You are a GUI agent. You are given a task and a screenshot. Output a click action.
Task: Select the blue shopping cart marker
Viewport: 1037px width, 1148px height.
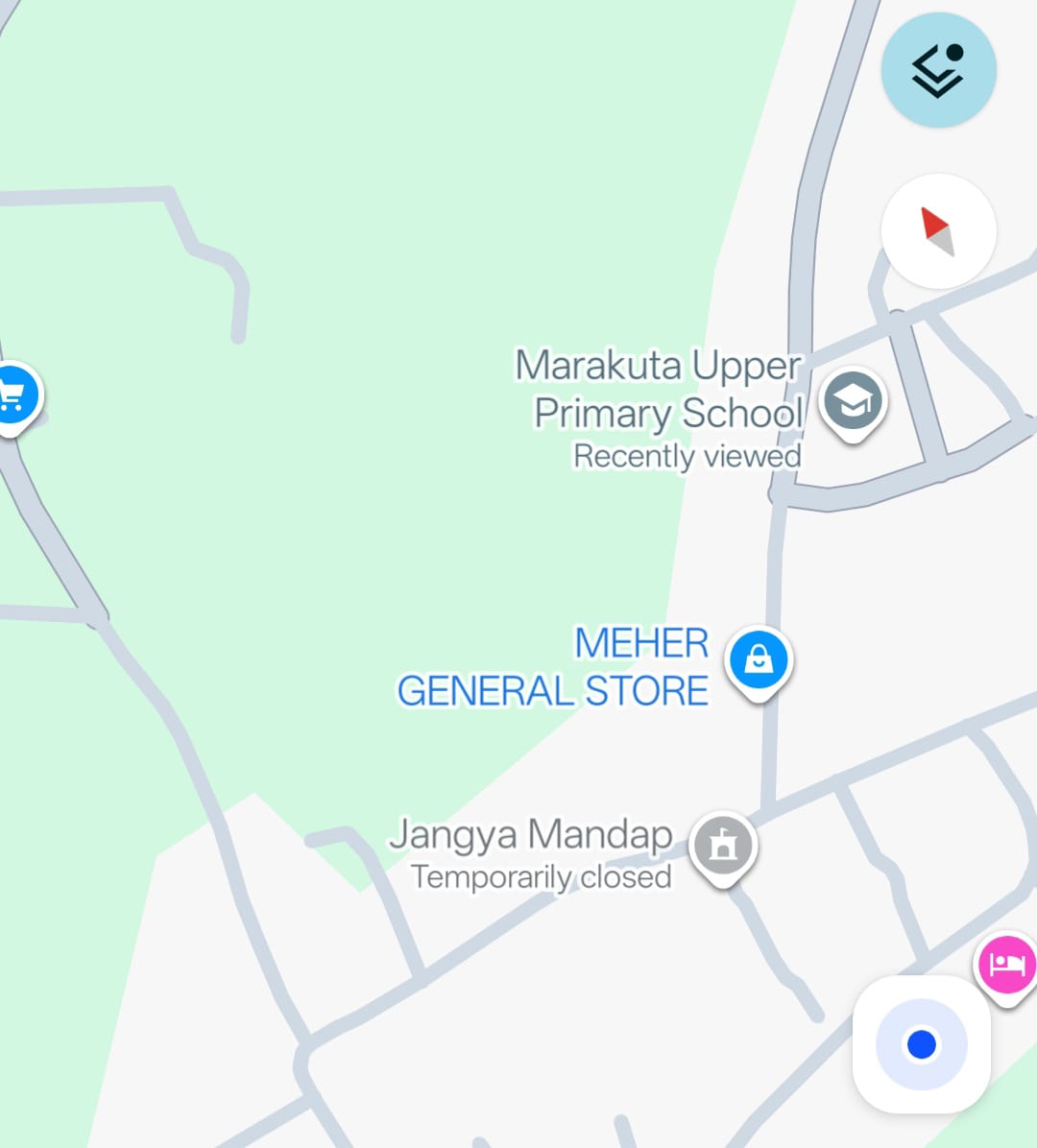click(x=13, y=395)
